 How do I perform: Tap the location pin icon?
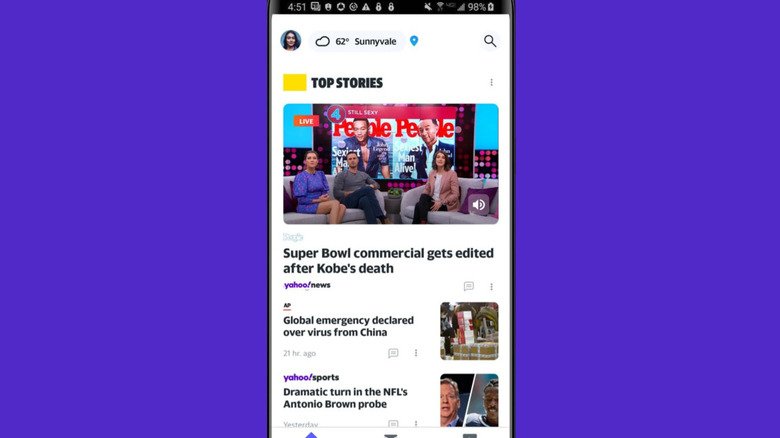(414, 41)
